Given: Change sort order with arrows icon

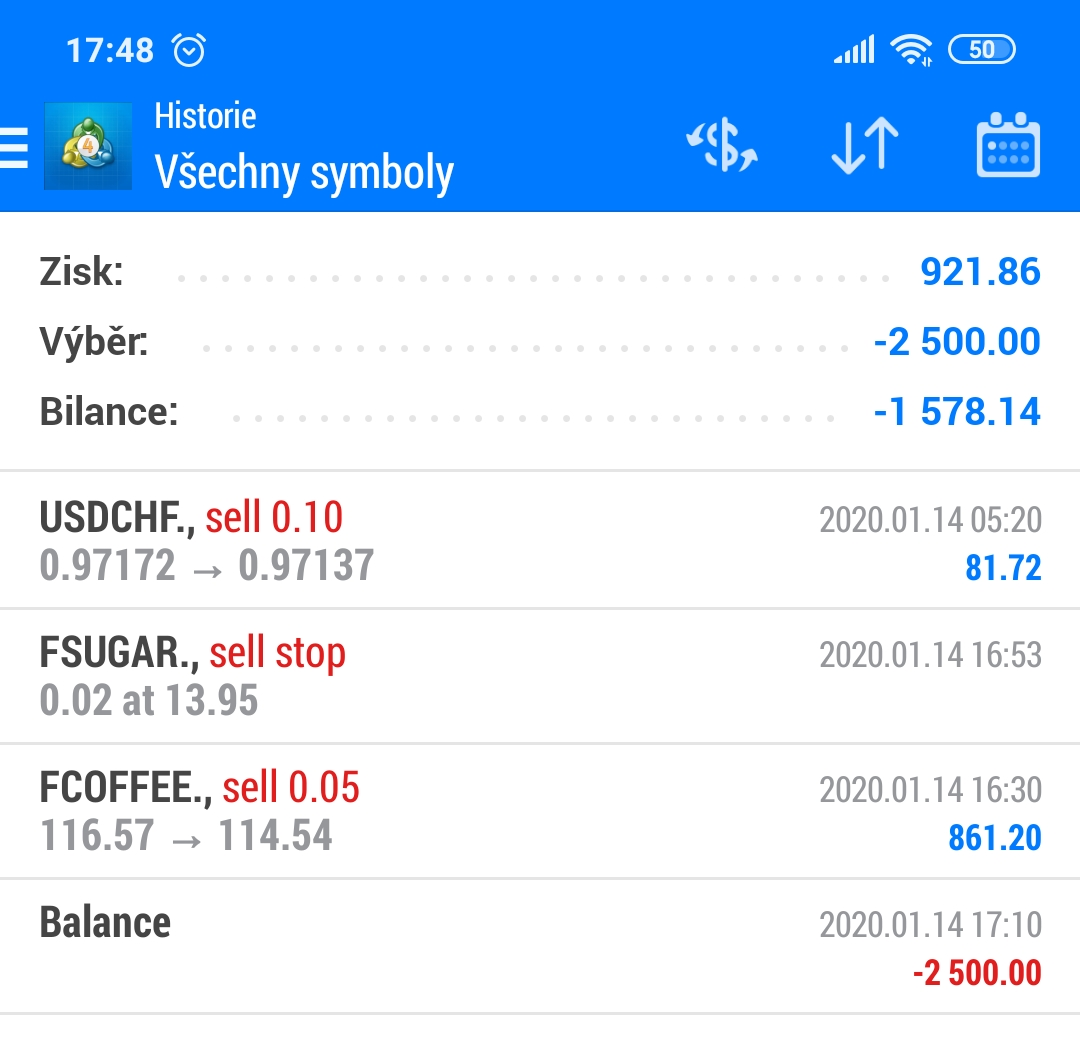Looking at the screenshot, I should pos(865,147).
